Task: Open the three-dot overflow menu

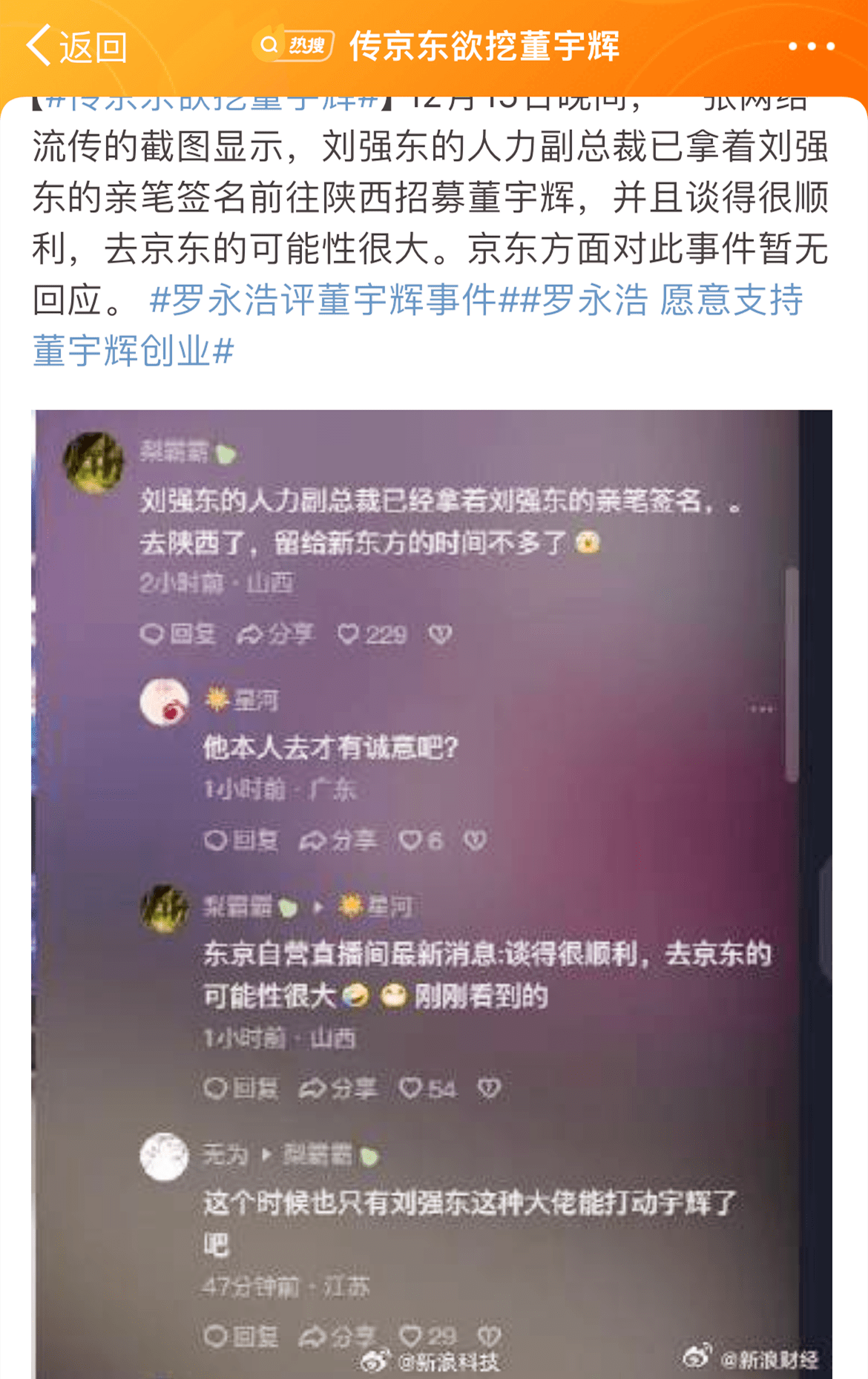Action: pos(811,46)
